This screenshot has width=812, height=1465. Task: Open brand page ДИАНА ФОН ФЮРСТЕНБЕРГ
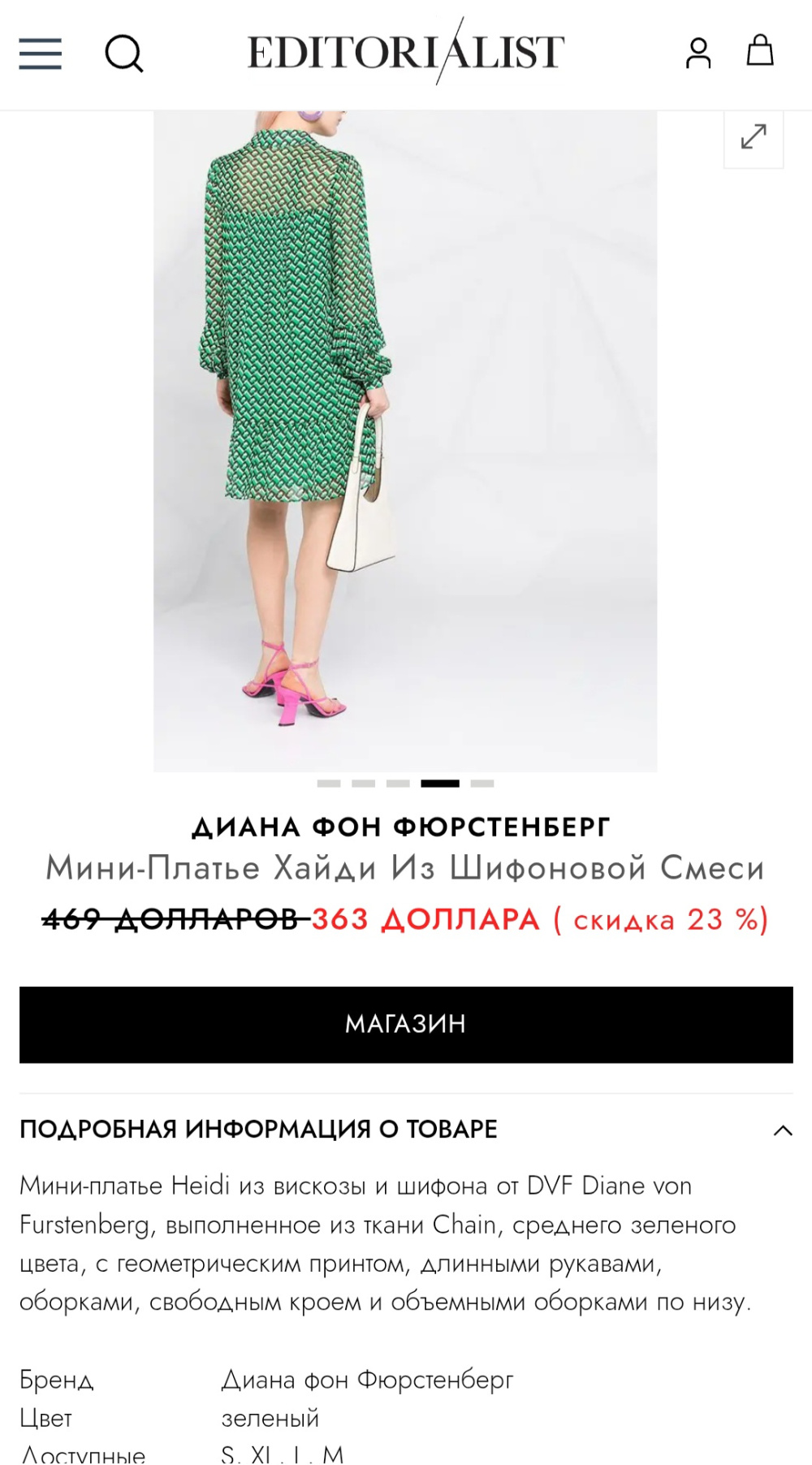point(402,827)
